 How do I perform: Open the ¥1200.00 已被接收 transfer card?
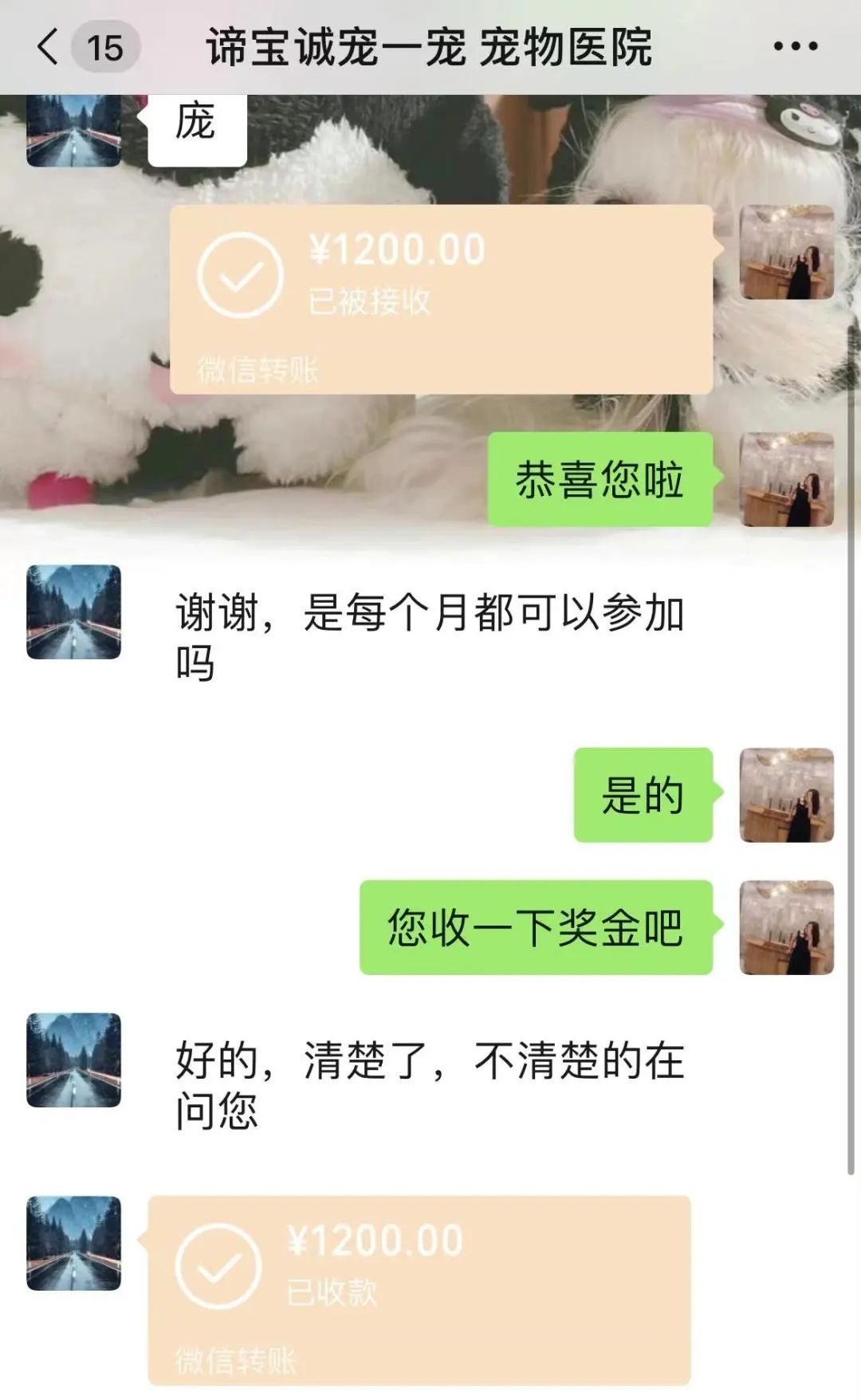coord(441,298)
